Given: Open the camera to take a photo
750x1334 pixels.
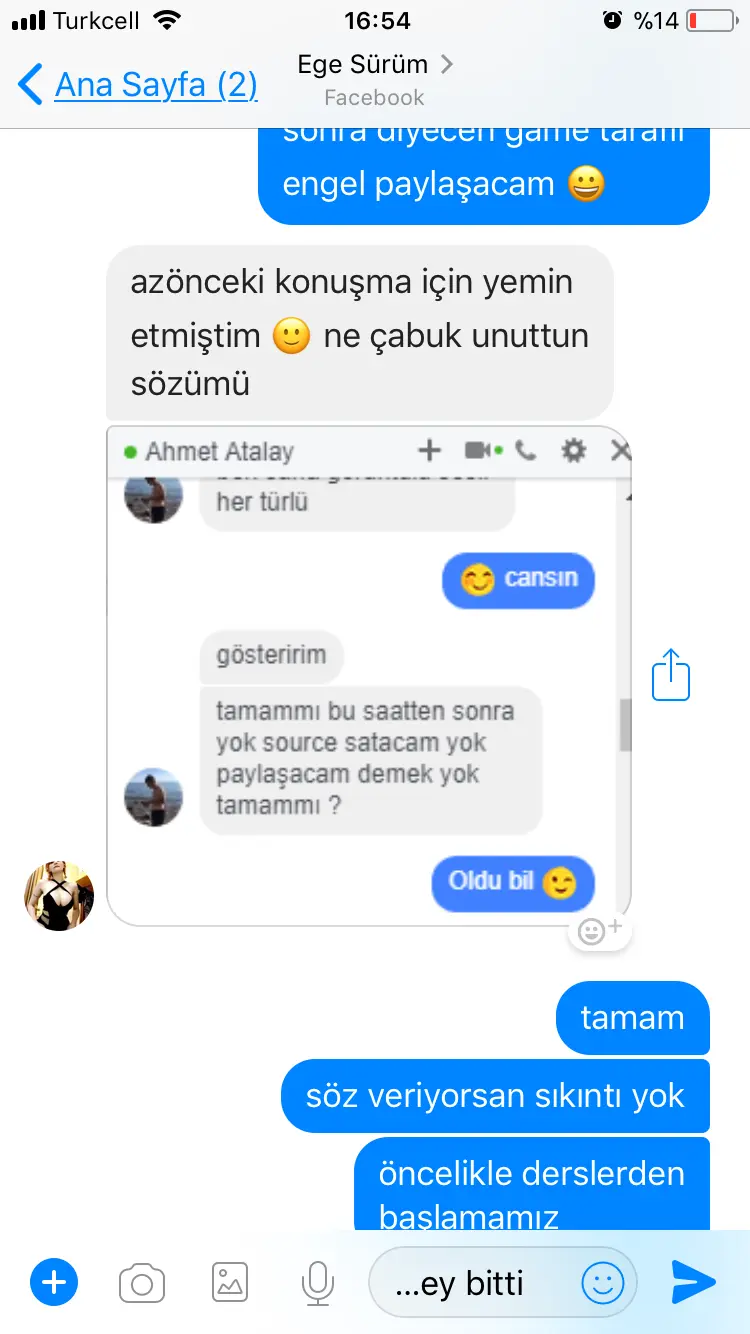Looking at the screenshot, I should click(142, 1283).
